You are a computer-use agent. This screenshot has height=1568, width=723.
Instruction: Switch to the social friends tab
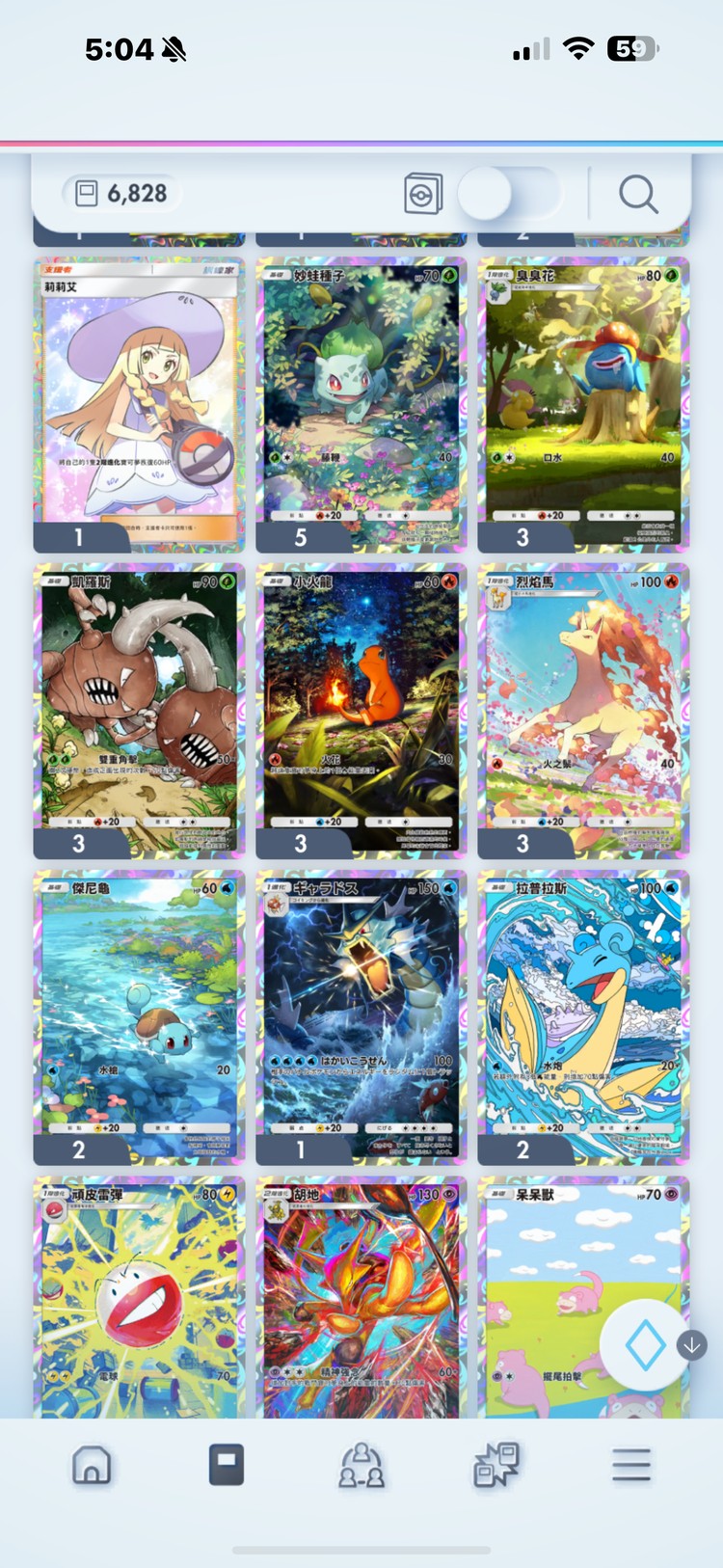(361, 1465)
